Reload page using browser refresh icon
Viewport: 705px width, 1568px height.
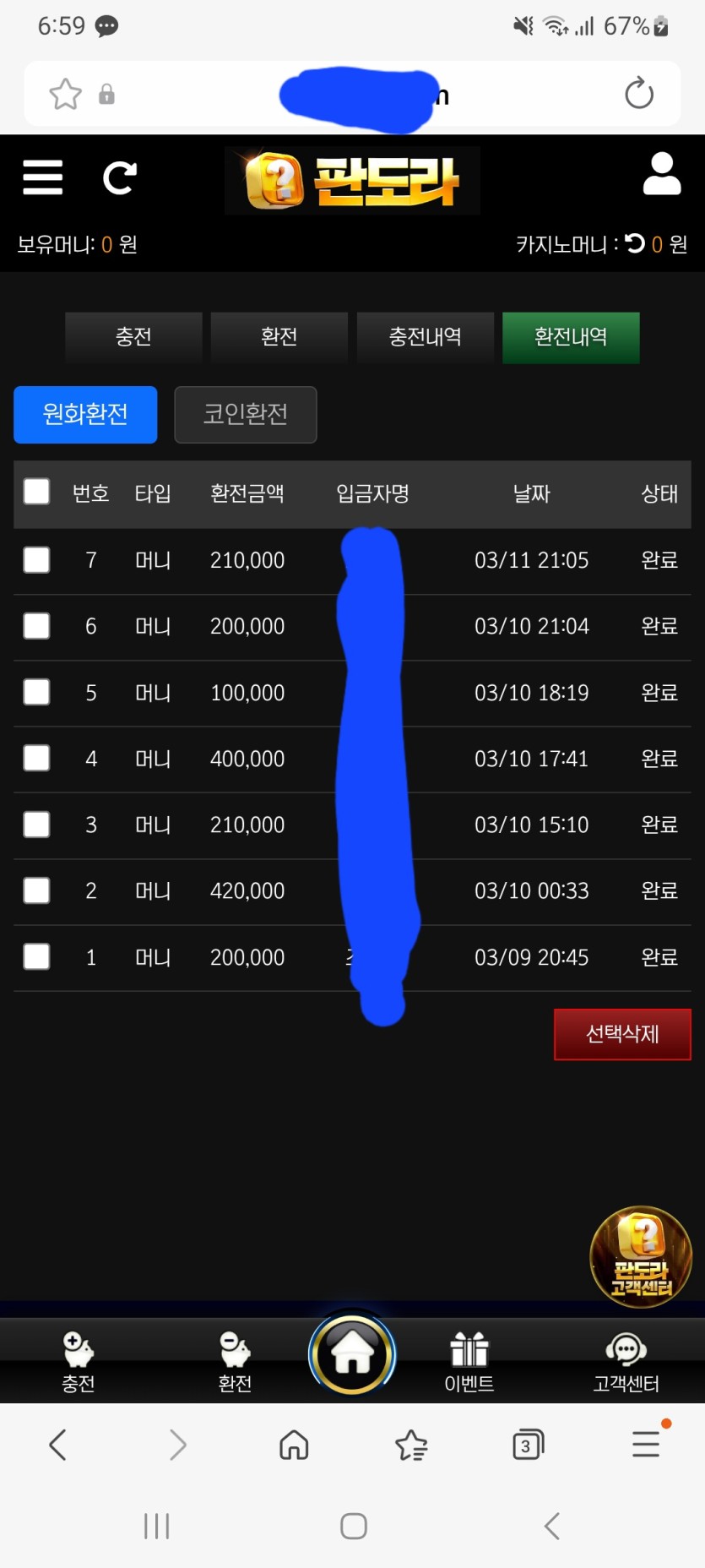[638, 93]
